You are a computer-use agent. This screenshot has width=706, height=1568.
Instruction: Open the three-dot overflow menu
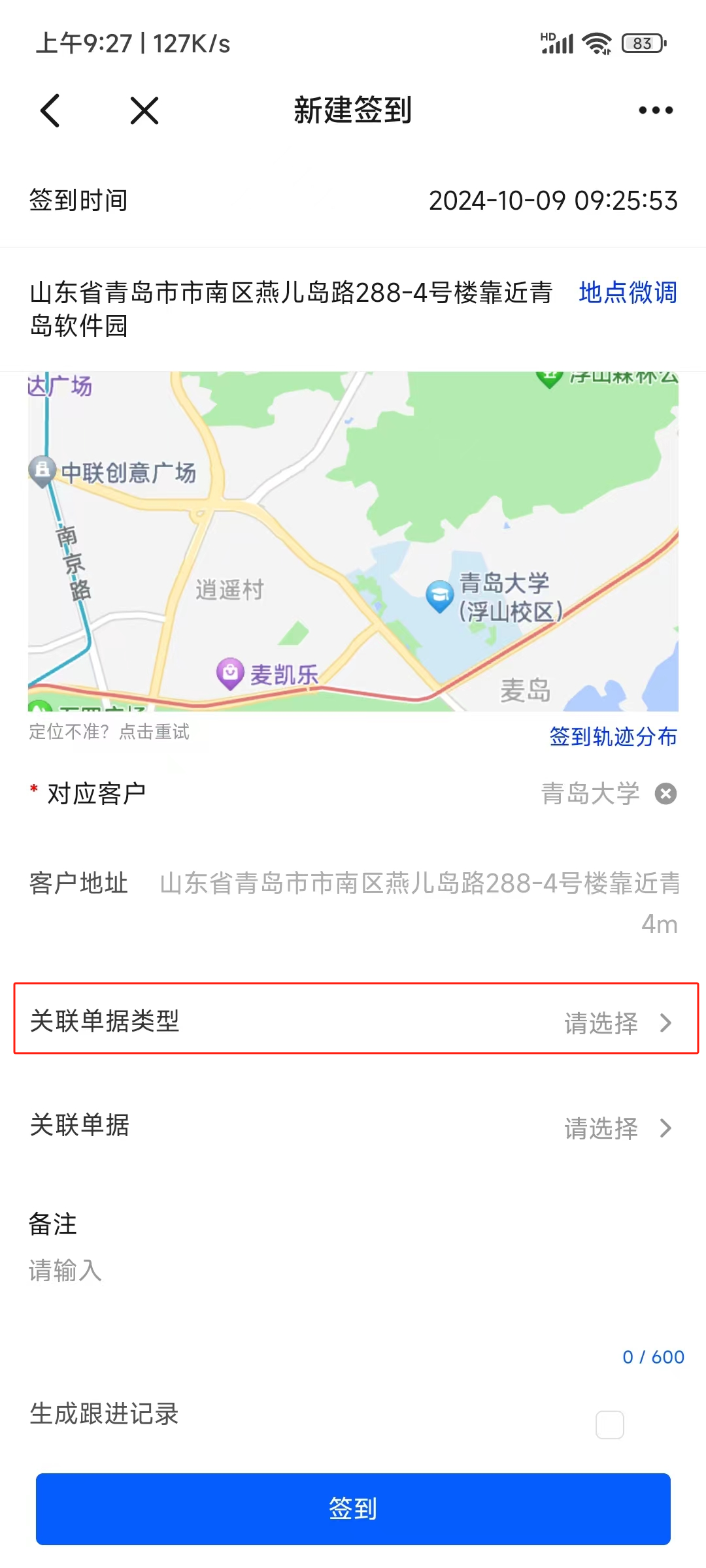pyautogui.click(x=656, y=110)
